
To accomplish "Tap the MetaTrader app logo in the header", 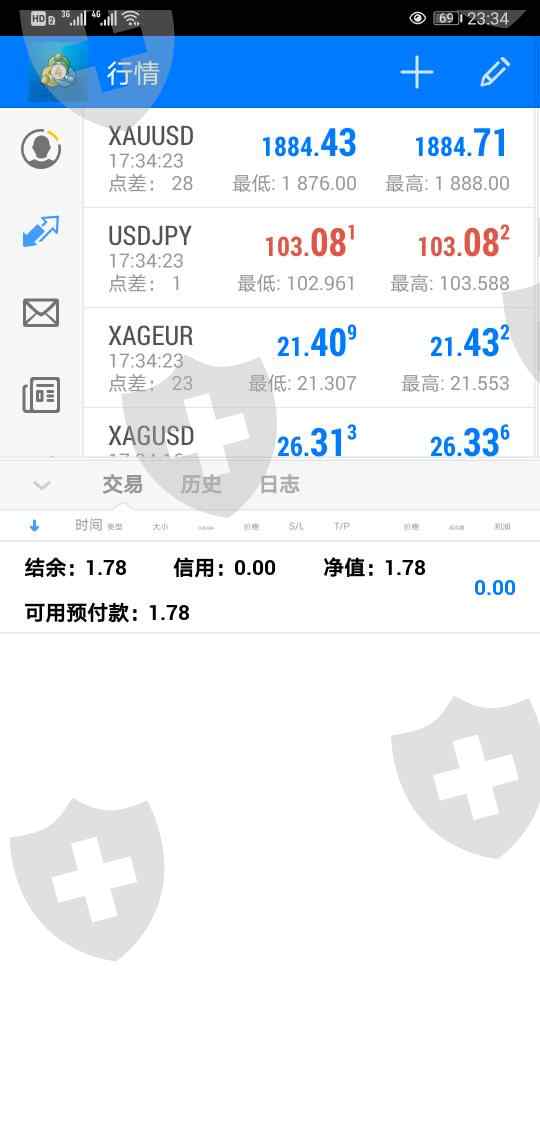I will coord(57,72).
